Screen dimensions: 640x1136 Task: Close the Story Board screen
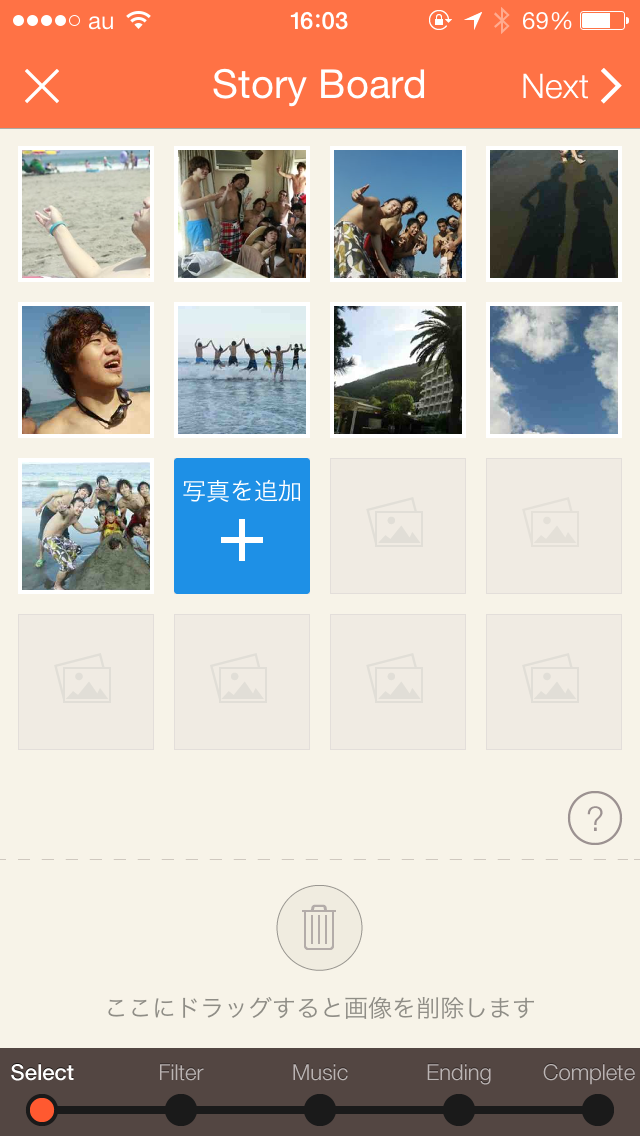point(42,86)
